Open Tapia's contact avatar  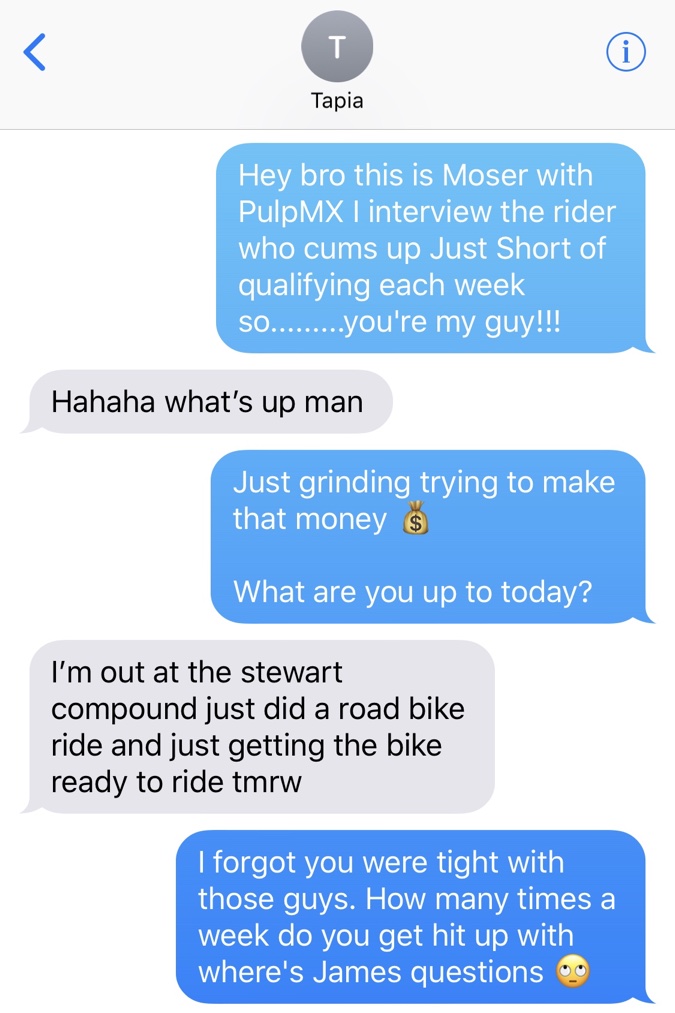point(337,47)
